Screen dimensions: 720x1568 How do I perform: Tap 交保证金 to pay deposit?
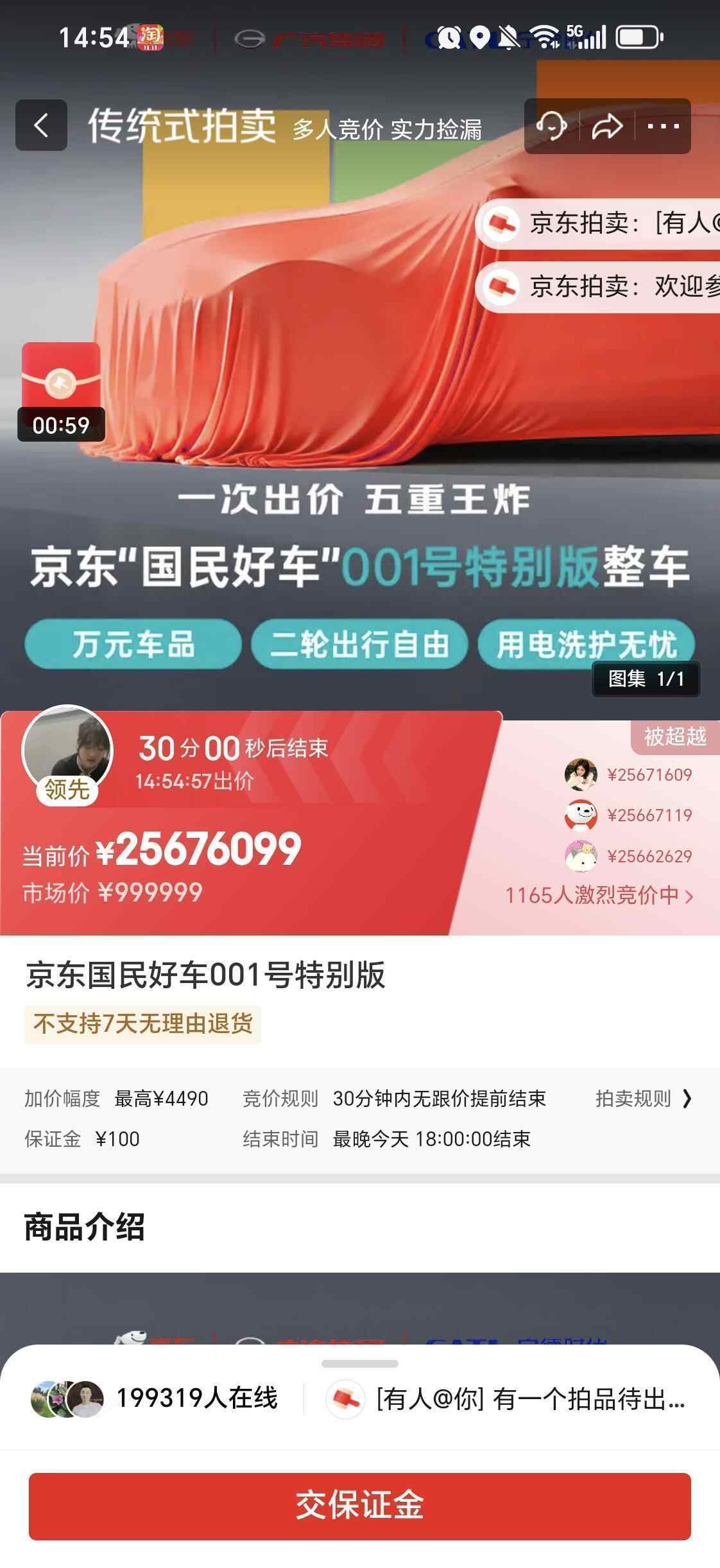point(359,1506)
